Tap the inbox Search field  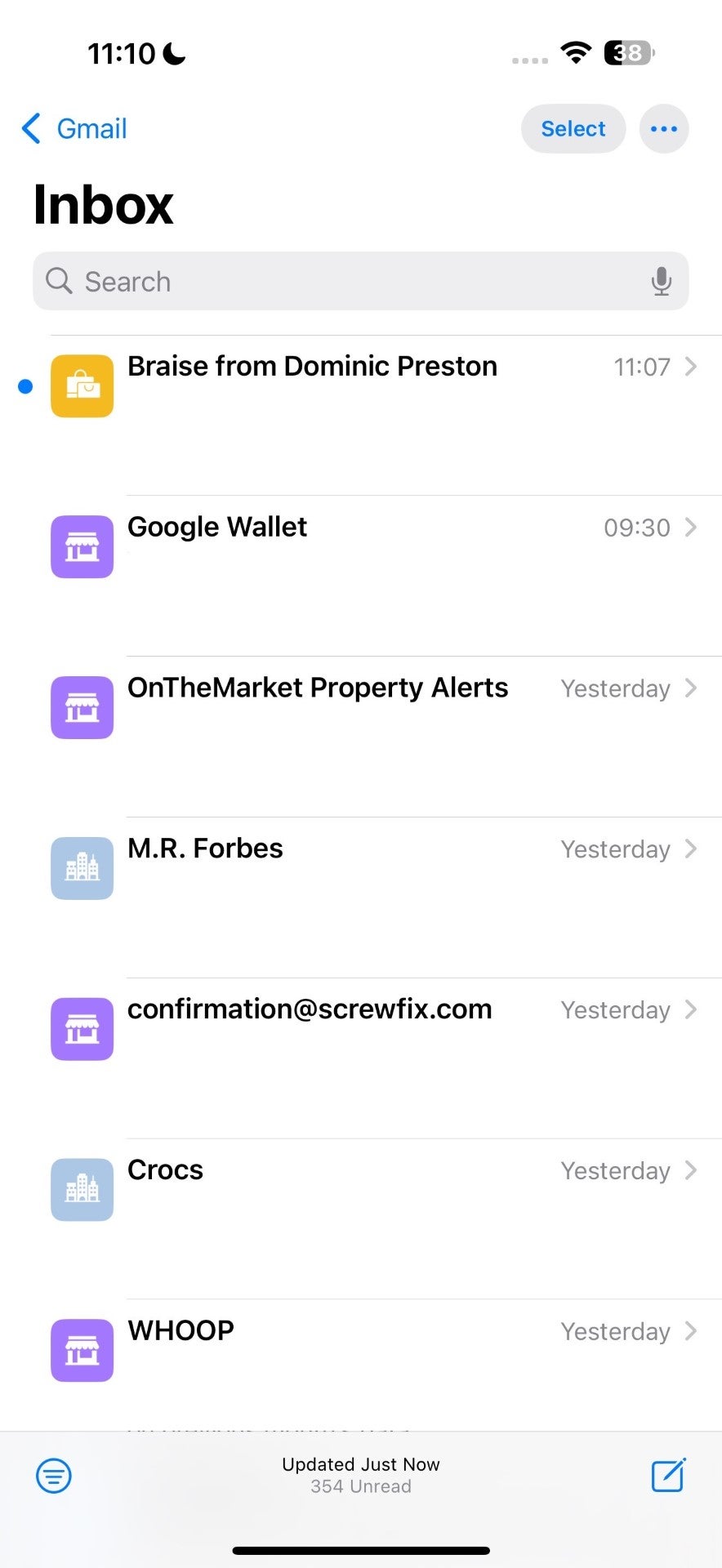pos(361,281)
